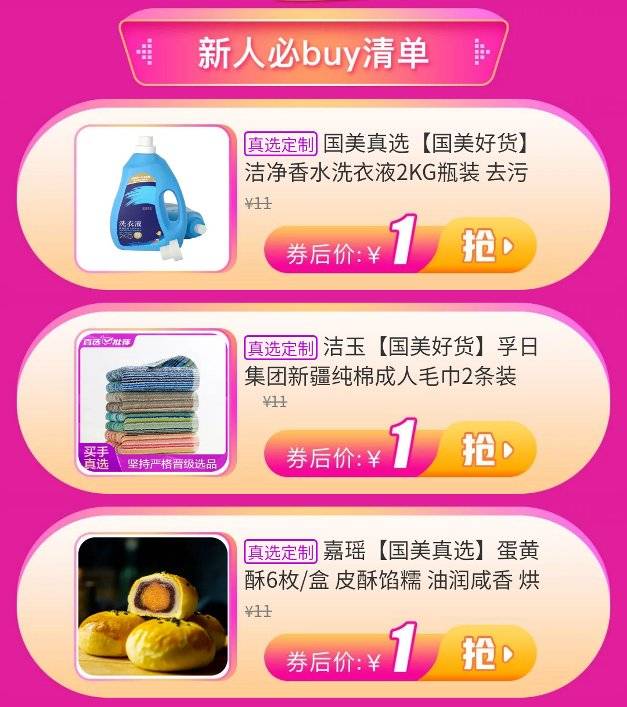Tap 抢 button for the 洁玉 cotton towels
The image size is (627, 707).
point(487,450)
